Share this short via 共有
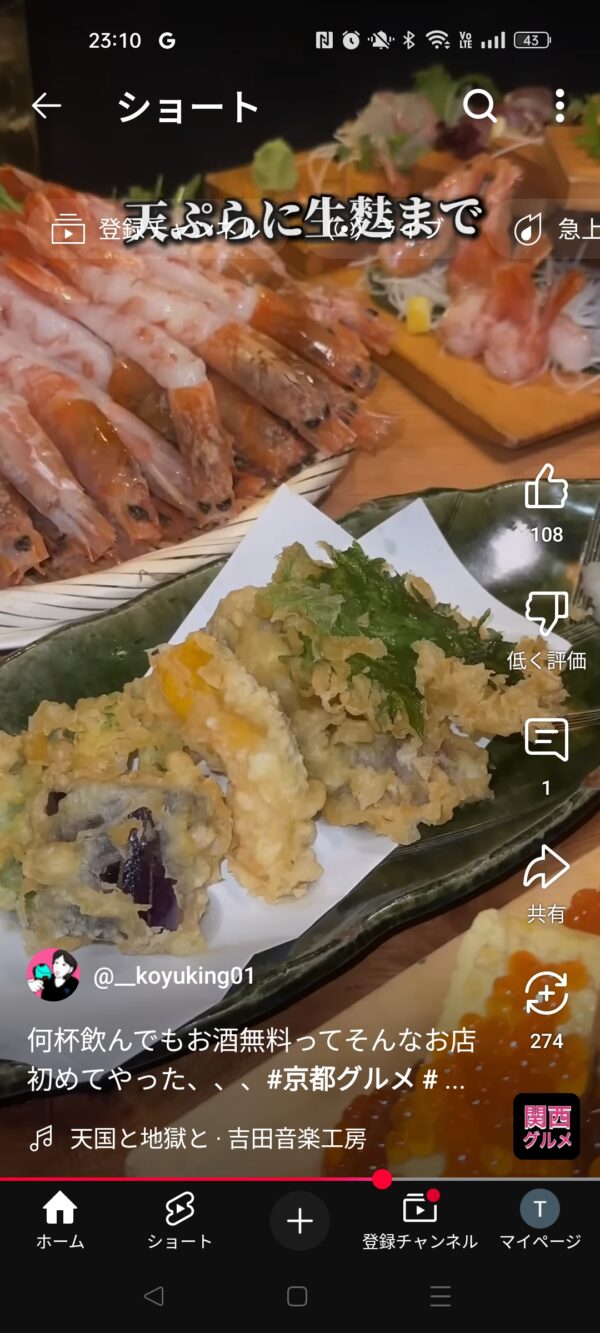This screenshot has height=1333, width=600. click(546, 868)
